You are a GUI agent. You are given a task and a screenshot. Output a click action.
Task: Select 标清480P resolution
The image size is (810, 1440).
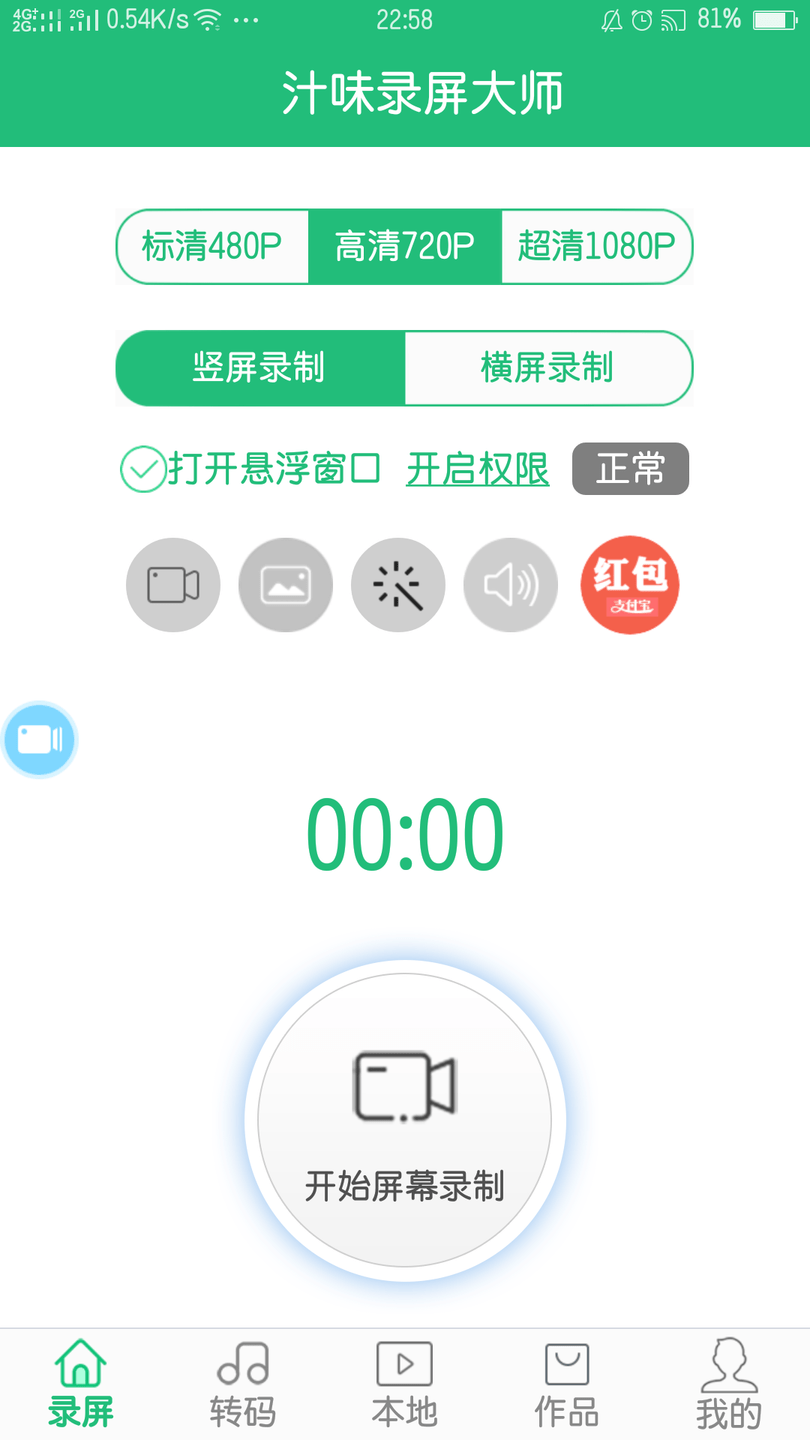point(213,247)
